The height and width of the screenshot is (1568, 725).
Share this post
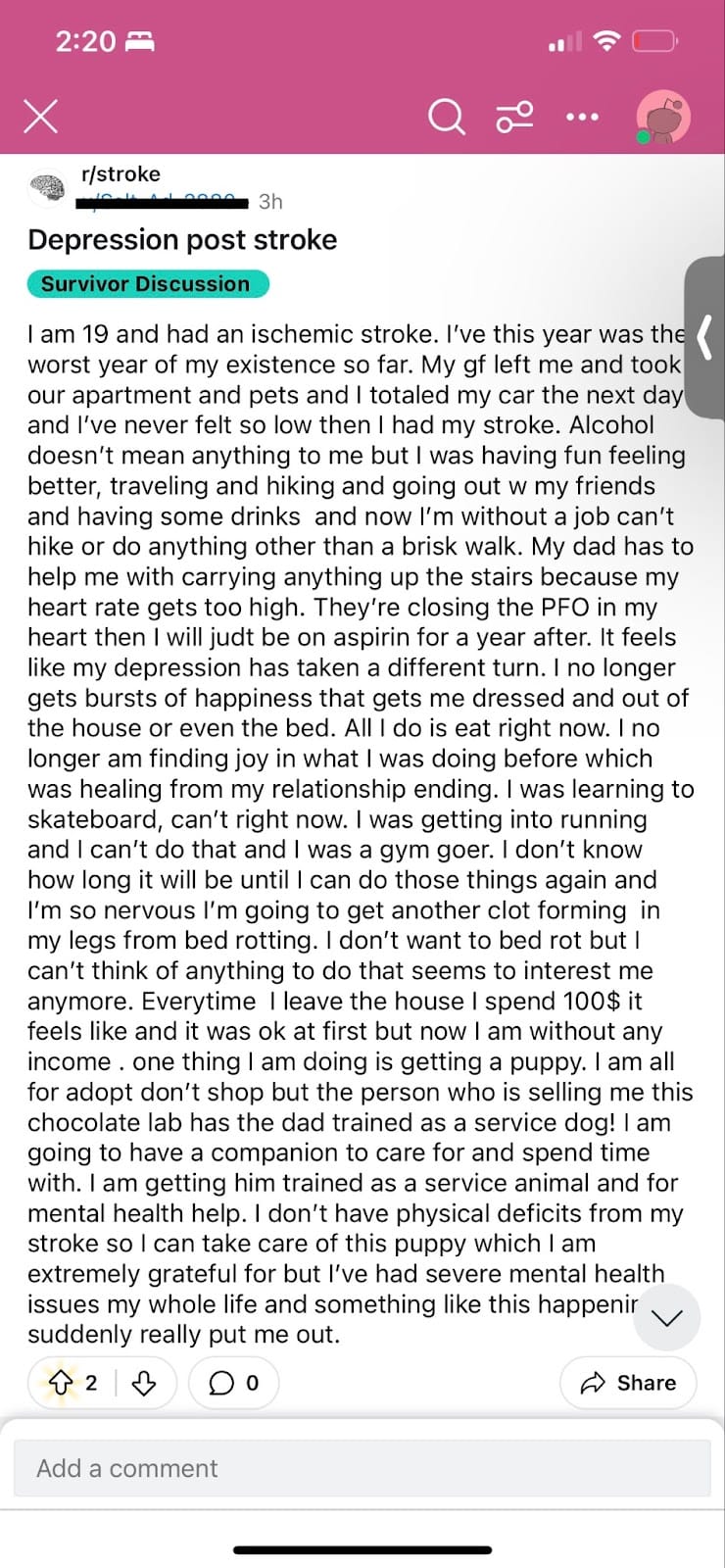(x=628, y=1383)
